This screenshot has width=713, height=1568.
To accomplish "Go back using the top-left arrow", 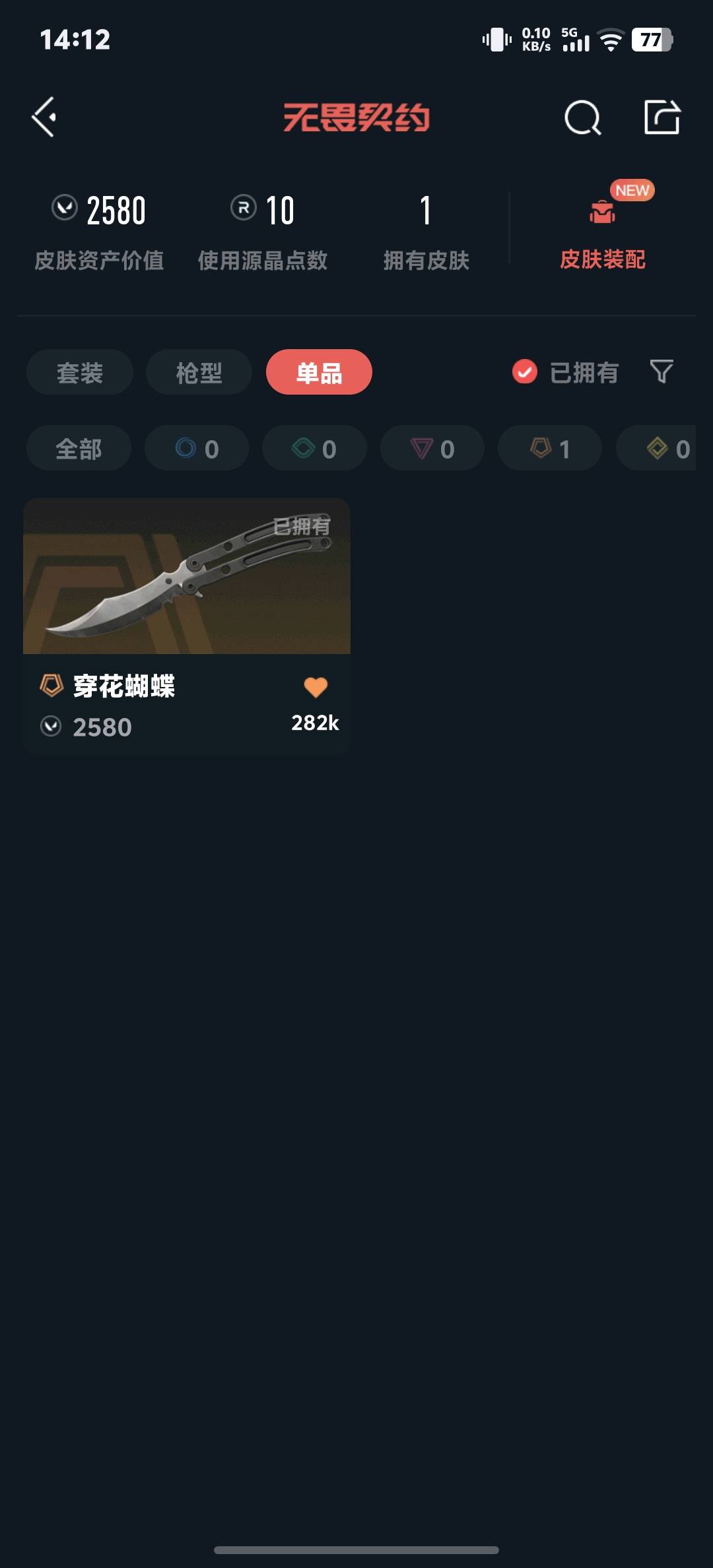I will point(45,117).
